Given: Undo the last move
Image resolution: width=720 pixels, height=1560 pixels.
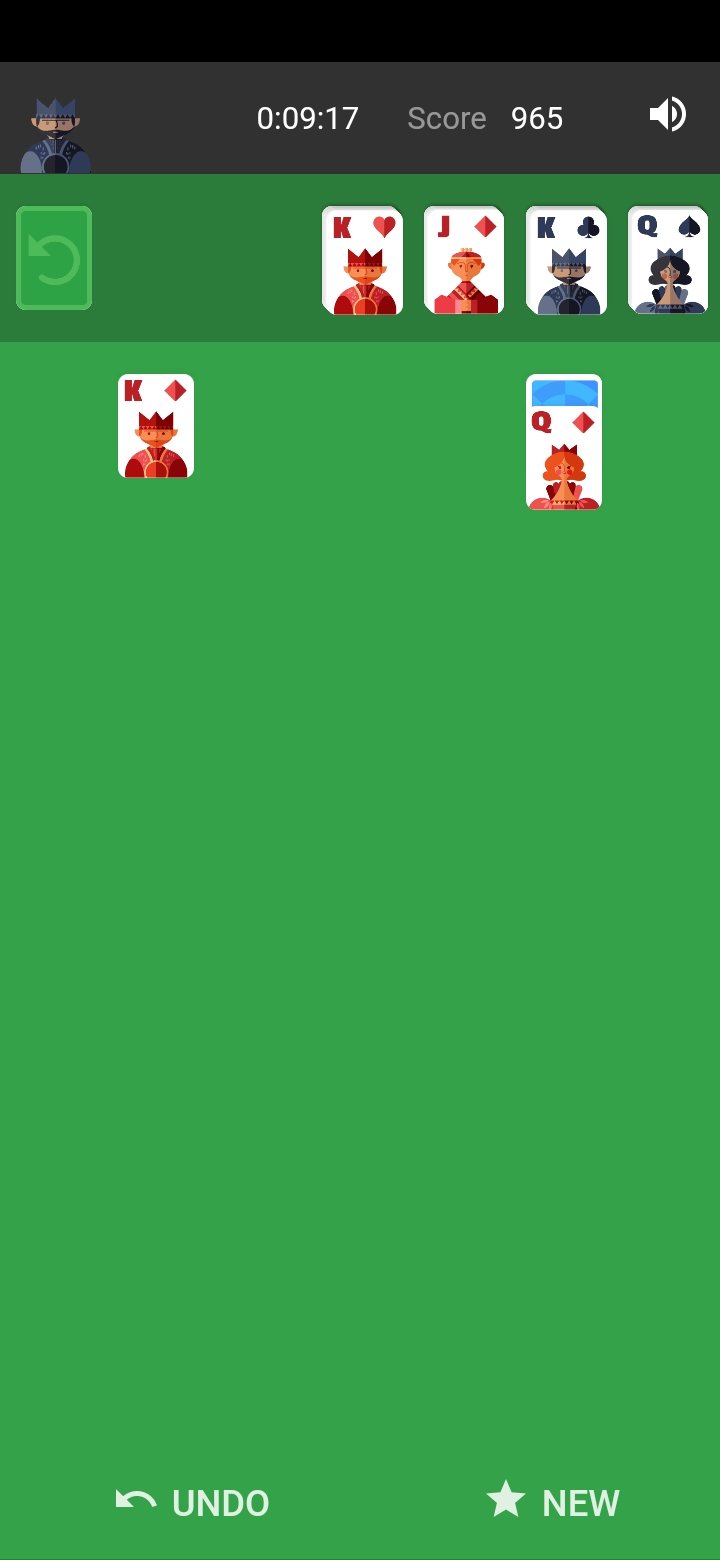Looking at the screenshot, I should [192, 1502].
